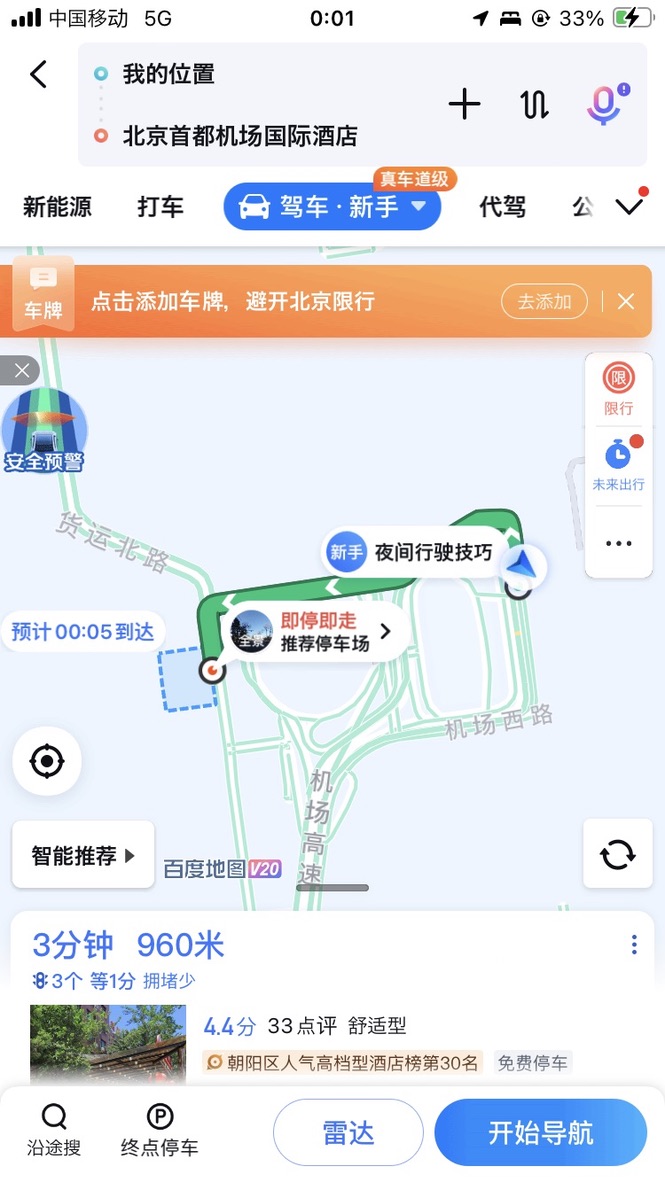Open 未来出行 departure planning
The width and height of the screenshot is (665, 1182).
point(618,465)
